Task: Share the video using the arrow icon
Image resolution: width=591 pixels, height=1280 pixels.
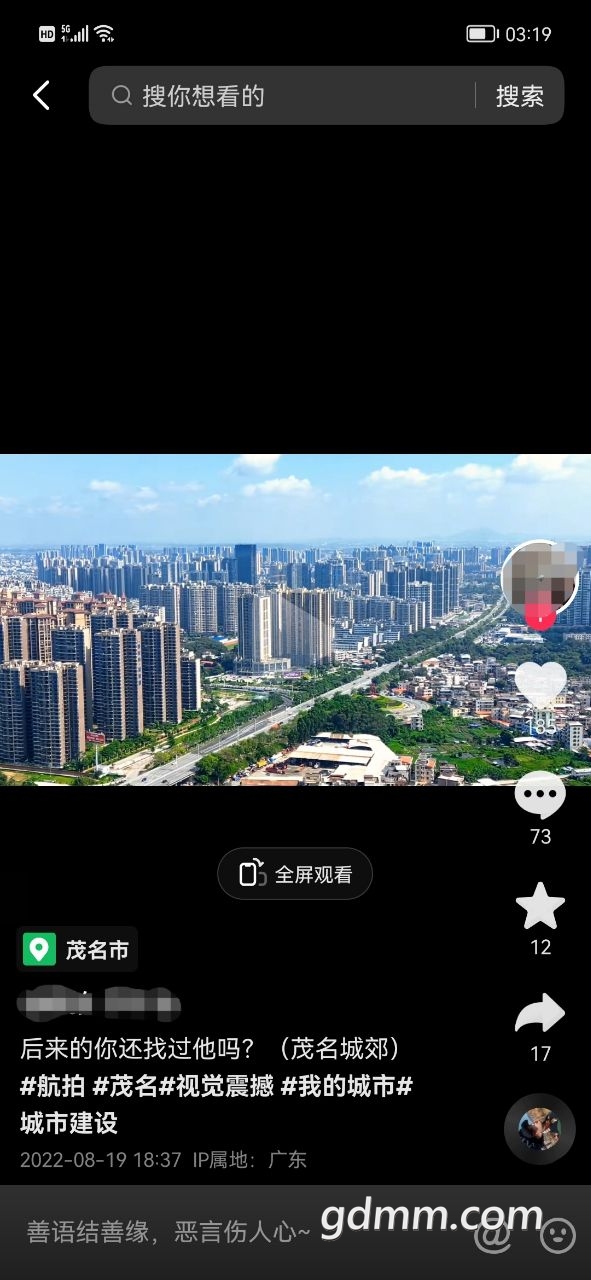Action: click(540, 1014)
